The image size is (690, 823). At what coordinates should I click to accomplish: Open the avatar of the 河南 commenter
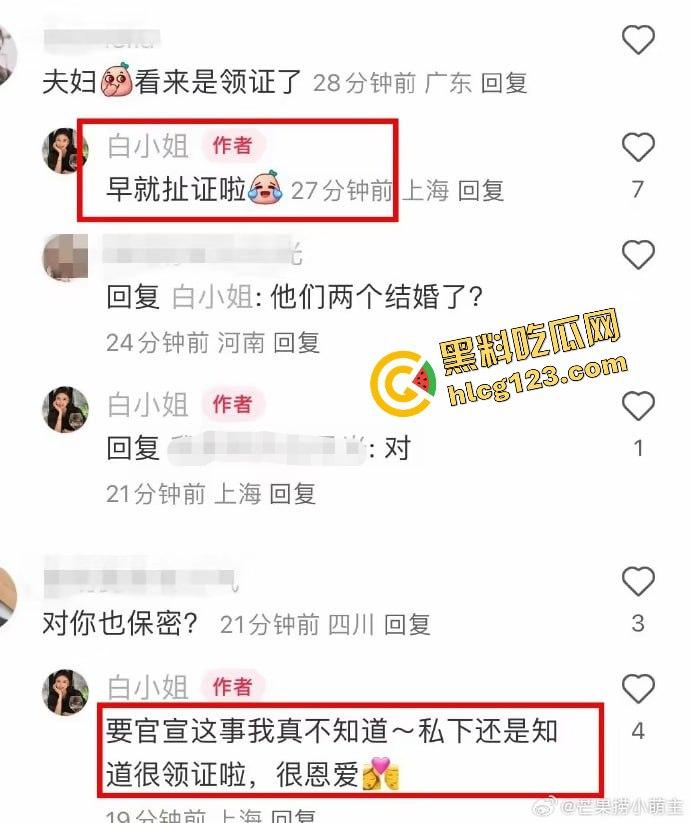(63, 257)
